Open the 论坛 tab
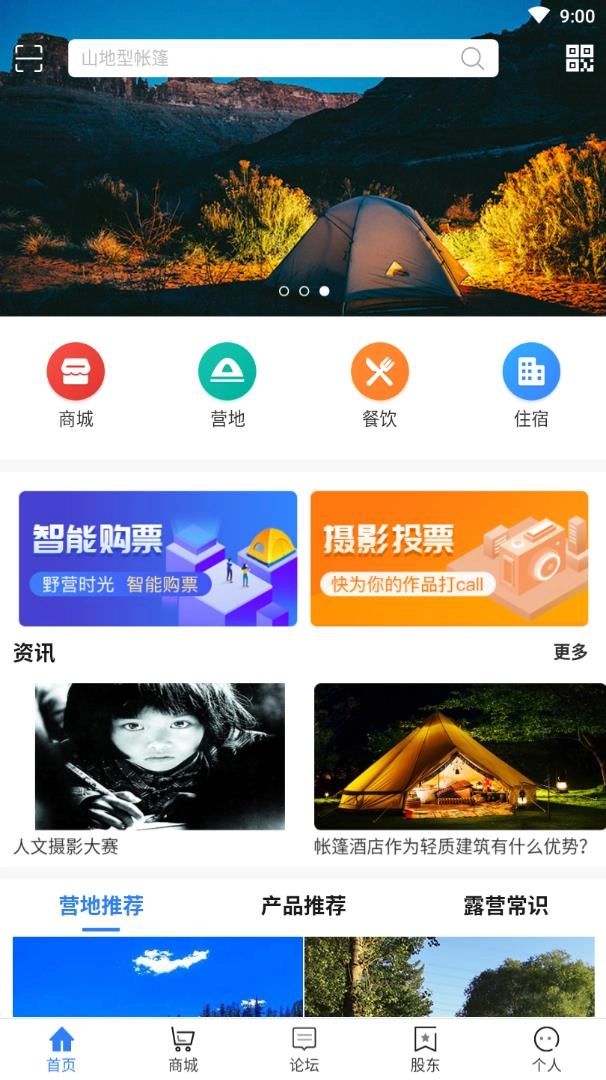606x1080 pixels. tap(304, 1049)
